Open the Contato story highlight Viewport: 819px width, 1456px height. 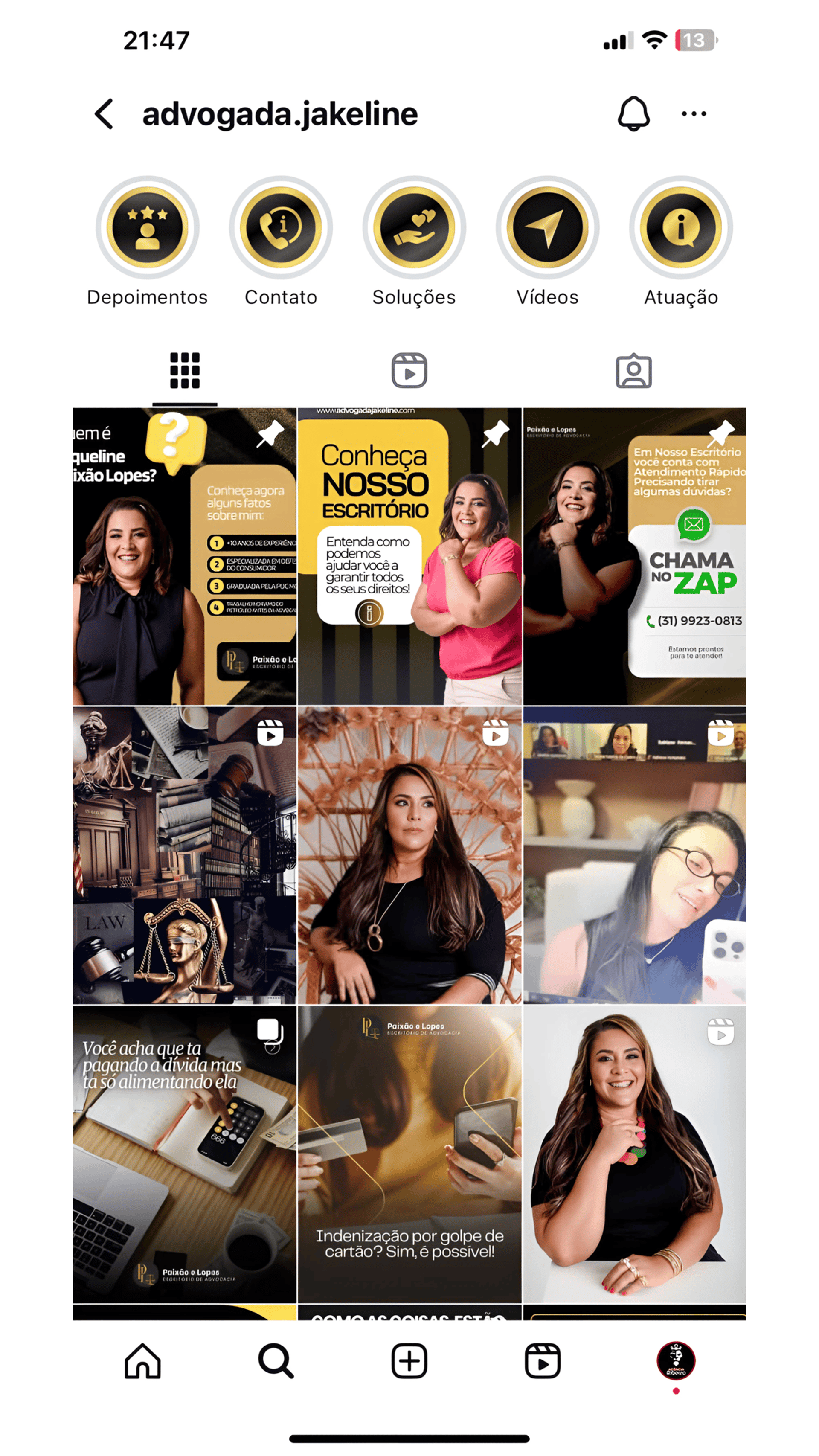pyautogui.click(x=281, y=227)
